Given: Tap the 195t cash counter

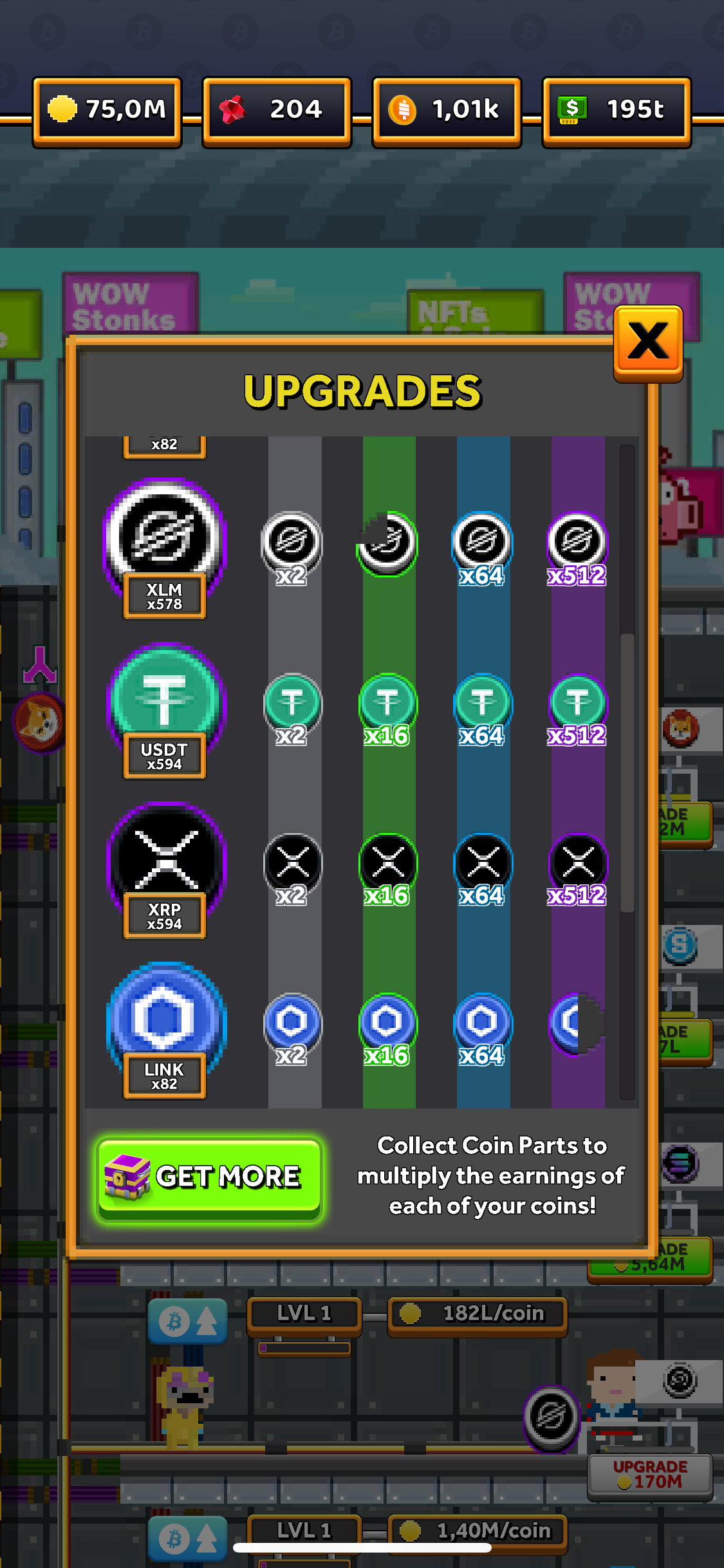Looking at the screenshot, I should 616,110.
